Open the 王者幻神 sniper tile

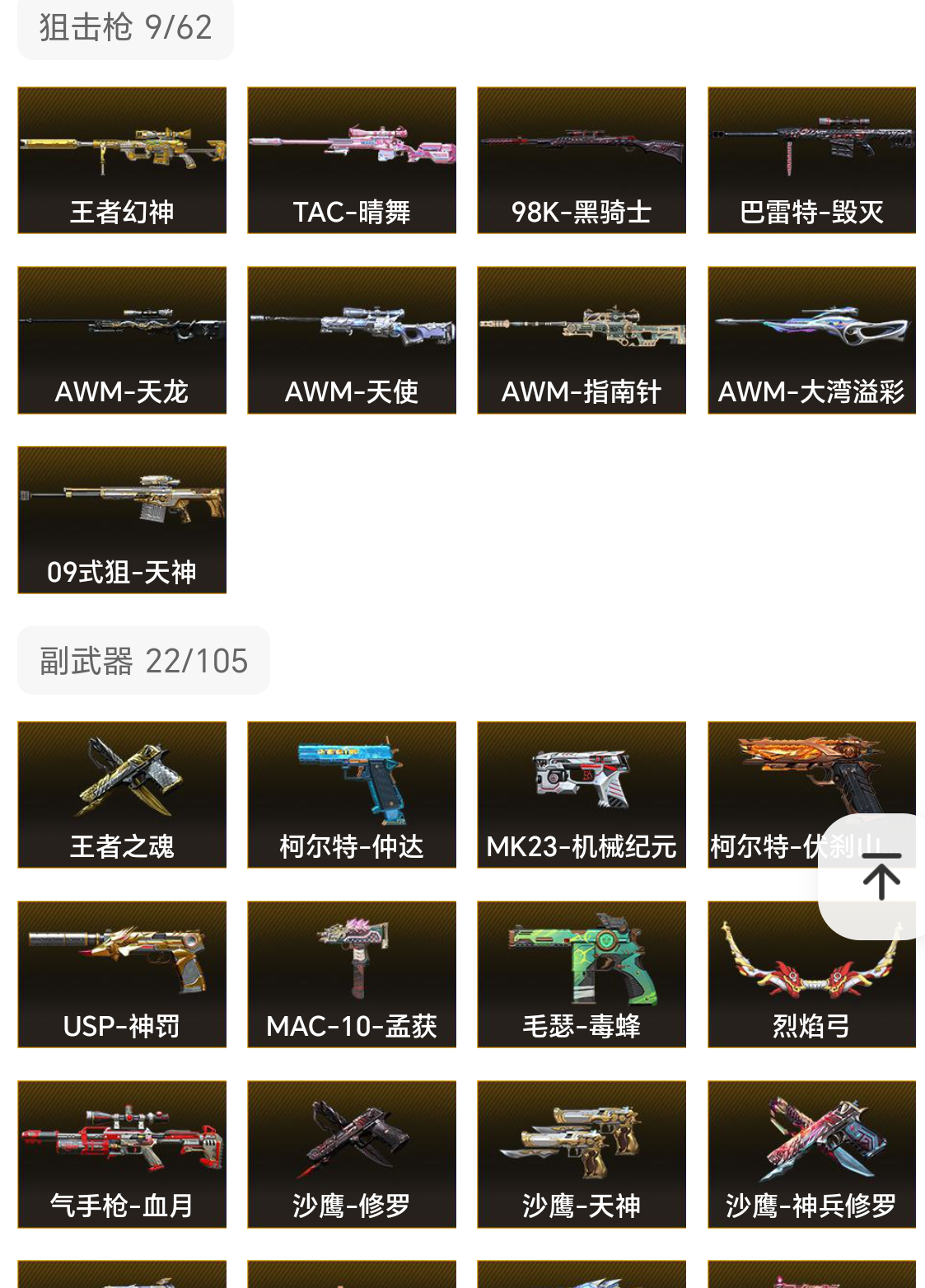[x=122, y=161]
